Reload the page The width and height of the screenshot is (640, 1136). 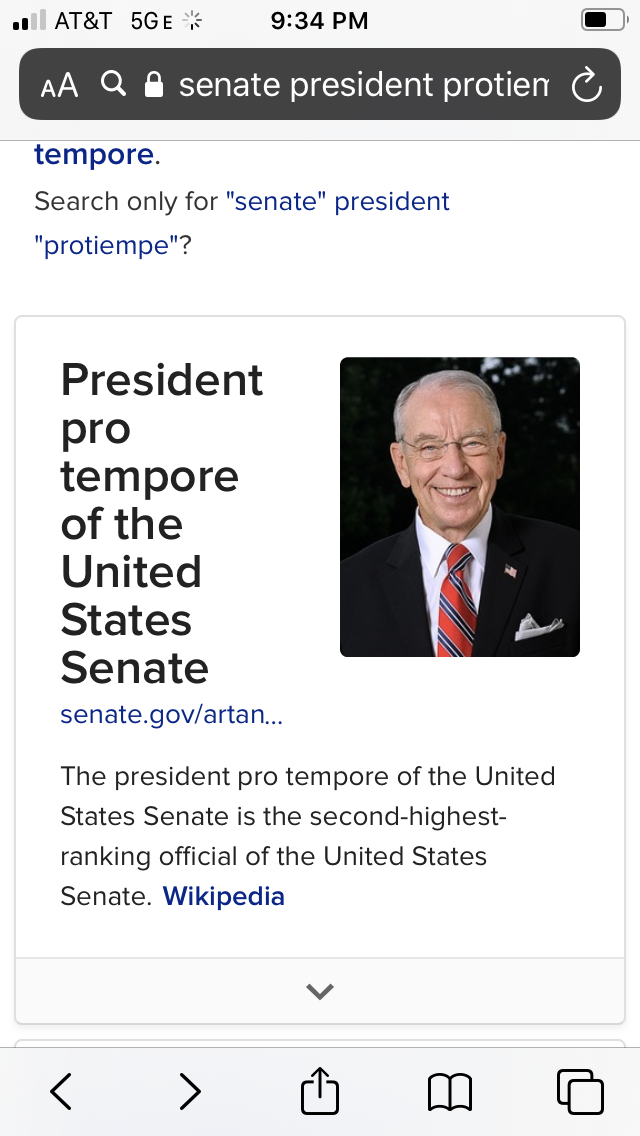click(586, 85)
